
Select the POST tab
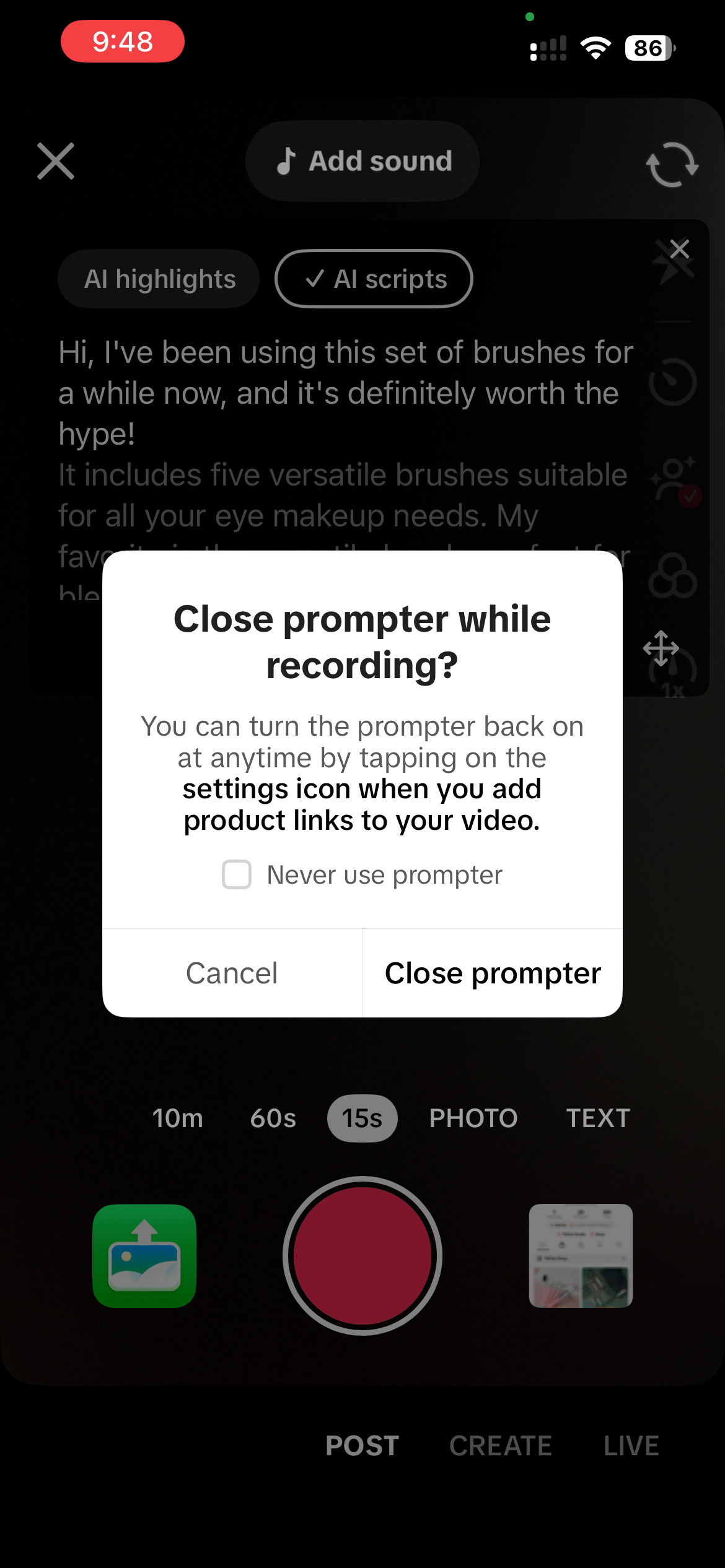pyautogui.click(x=362, y=1446)
